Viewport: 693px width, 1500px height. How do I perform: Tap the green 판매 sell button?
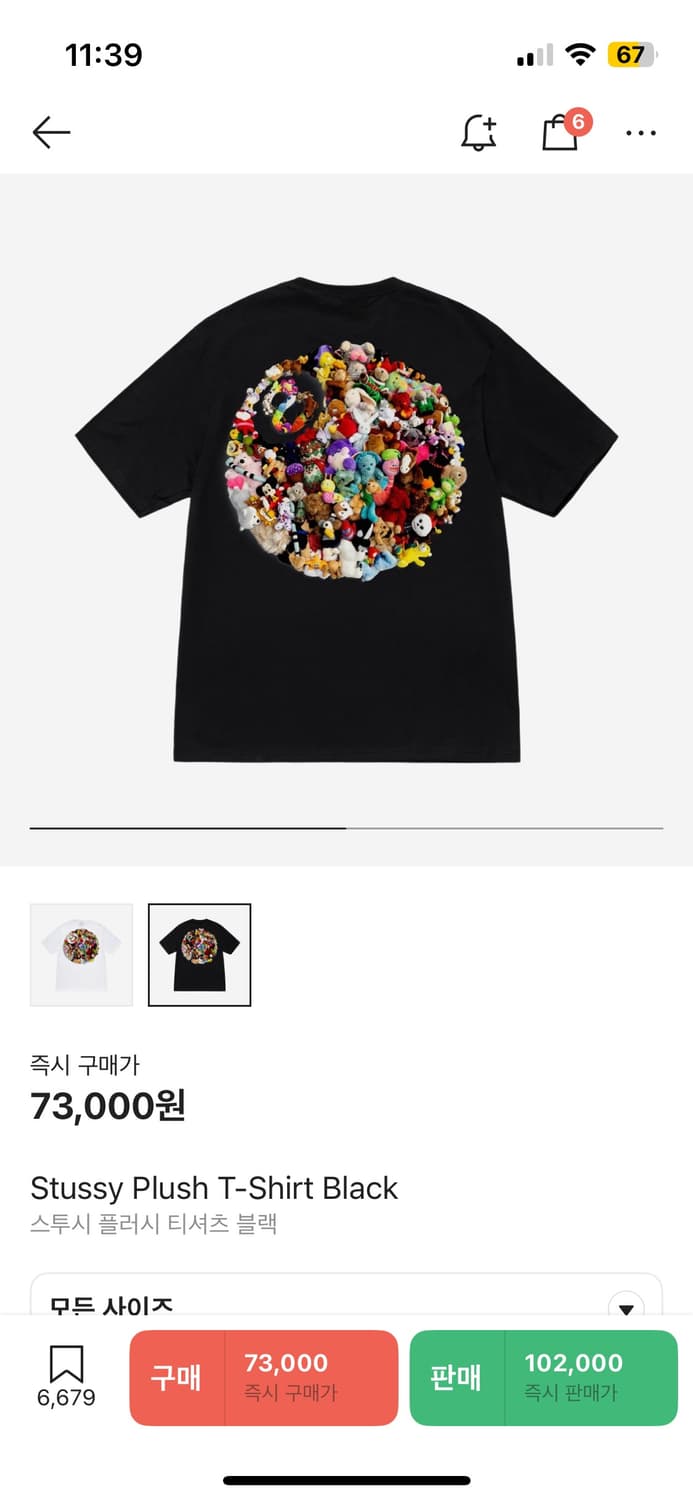(x=543, y=1377)
